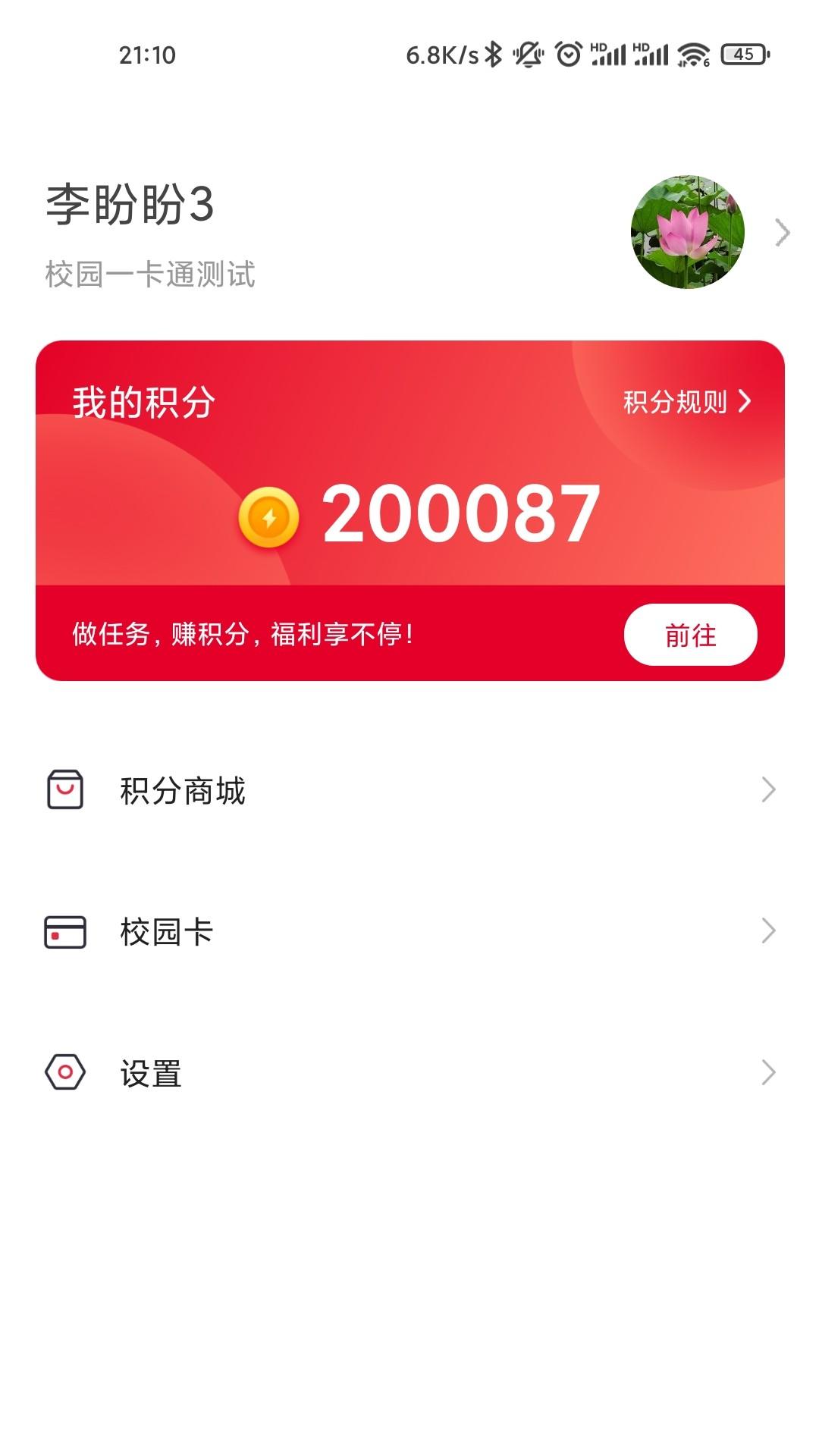Tap the muted notification icon in status bar
Screen dimensions: 819x1456
529,53
